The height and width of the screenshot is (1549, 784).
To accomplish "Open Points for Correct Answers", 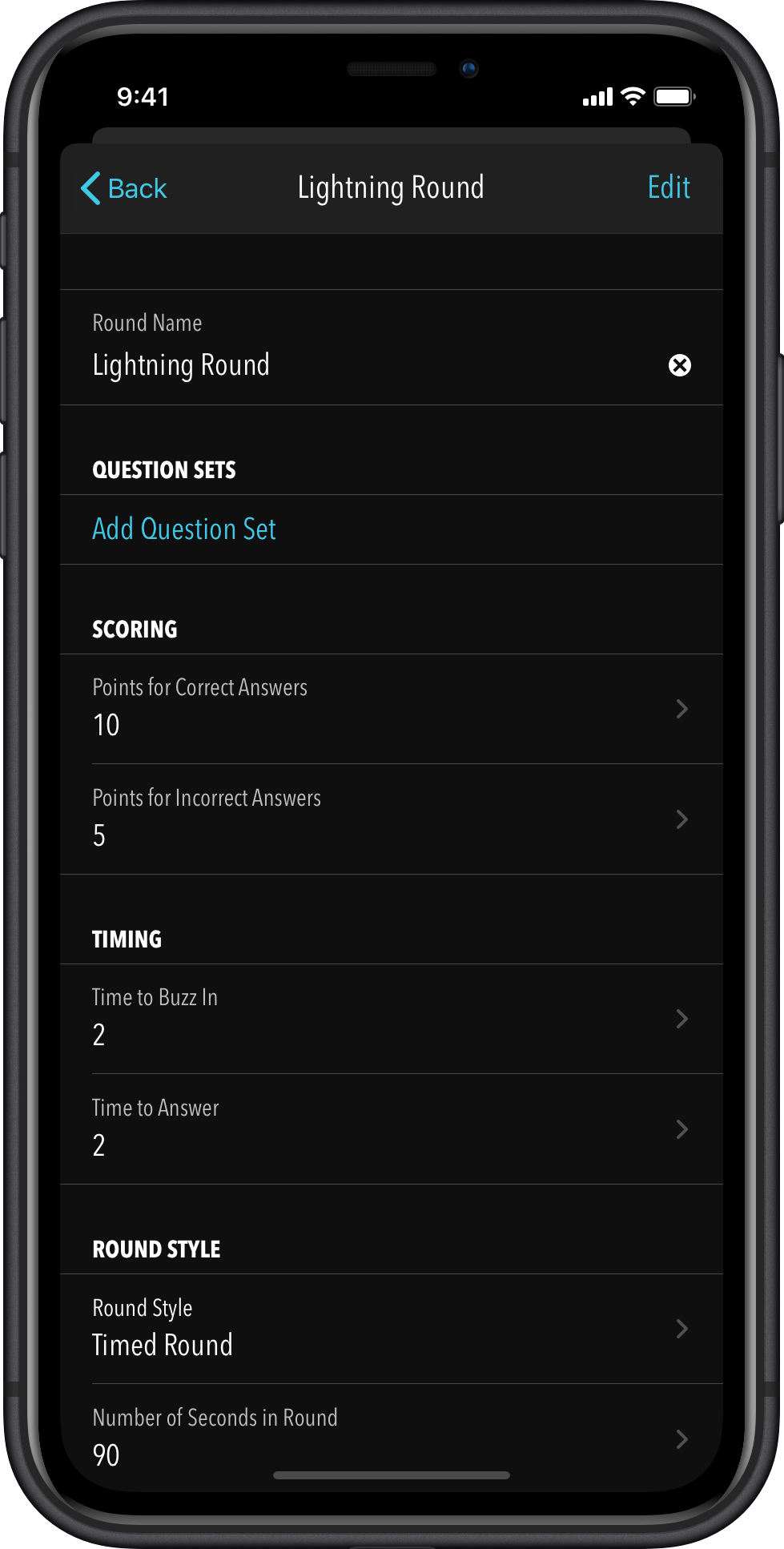I will click(x=391, y=709).
